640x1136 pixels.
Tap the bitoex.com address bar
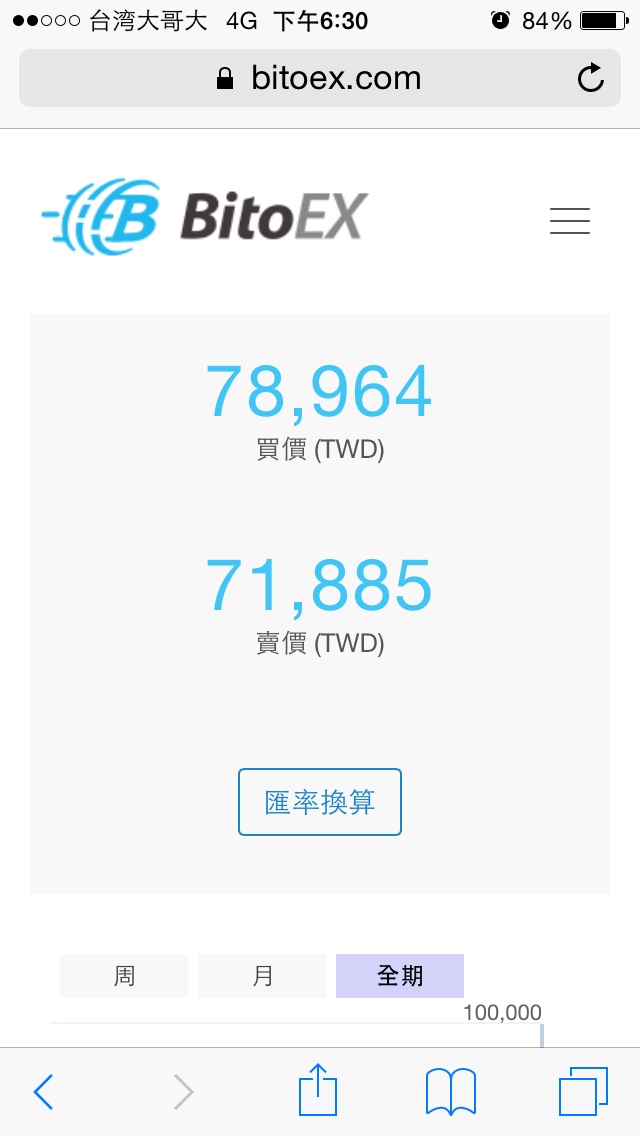click(x=320, y=78)
